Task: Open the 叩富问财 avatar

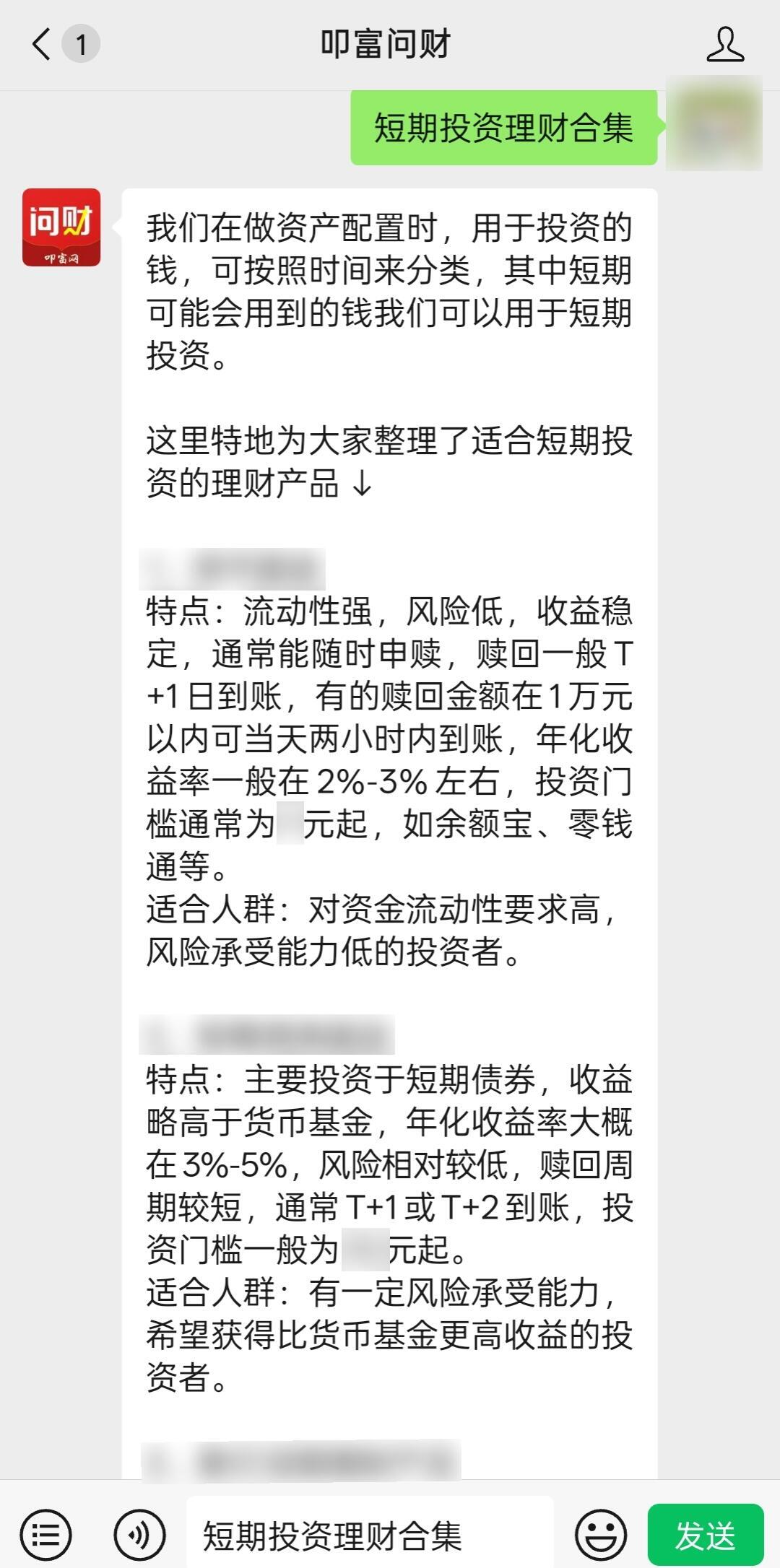Action: click(61, 227)
